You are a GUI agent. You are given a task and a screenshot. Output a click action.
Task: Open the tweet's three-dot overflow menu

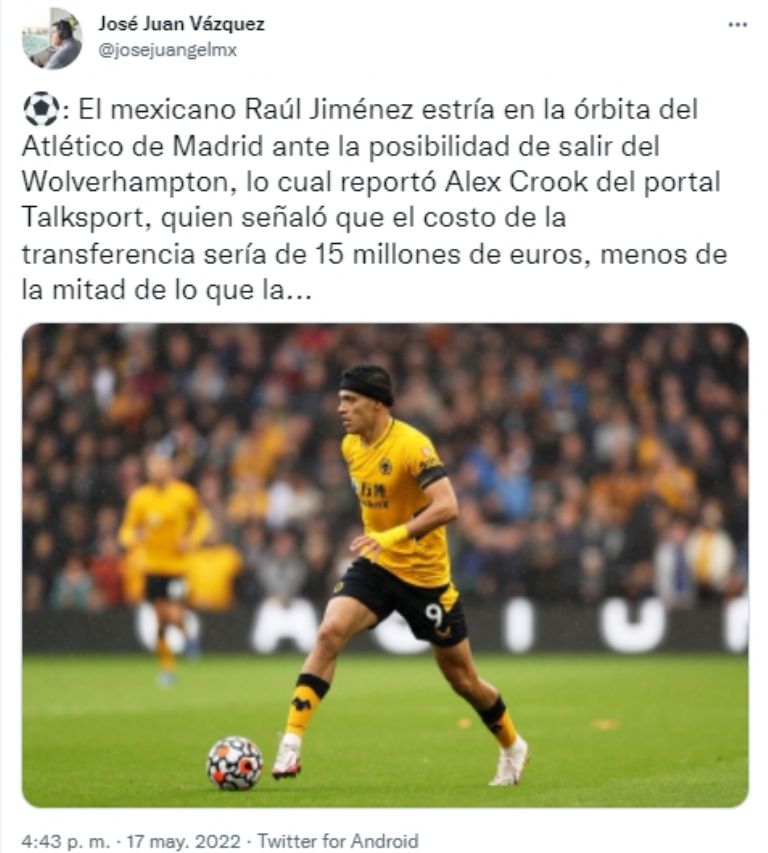point(737,25)
